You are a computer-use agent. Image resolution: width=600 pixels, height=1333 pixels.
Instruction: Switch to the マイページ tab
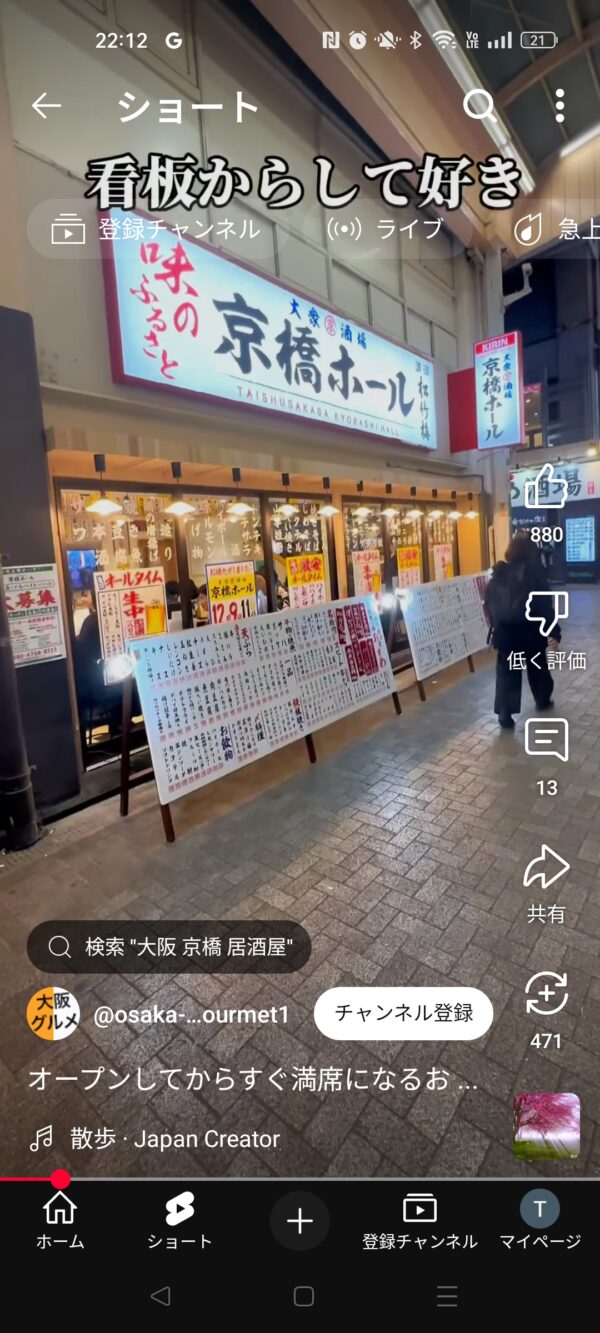[540, 1221]
